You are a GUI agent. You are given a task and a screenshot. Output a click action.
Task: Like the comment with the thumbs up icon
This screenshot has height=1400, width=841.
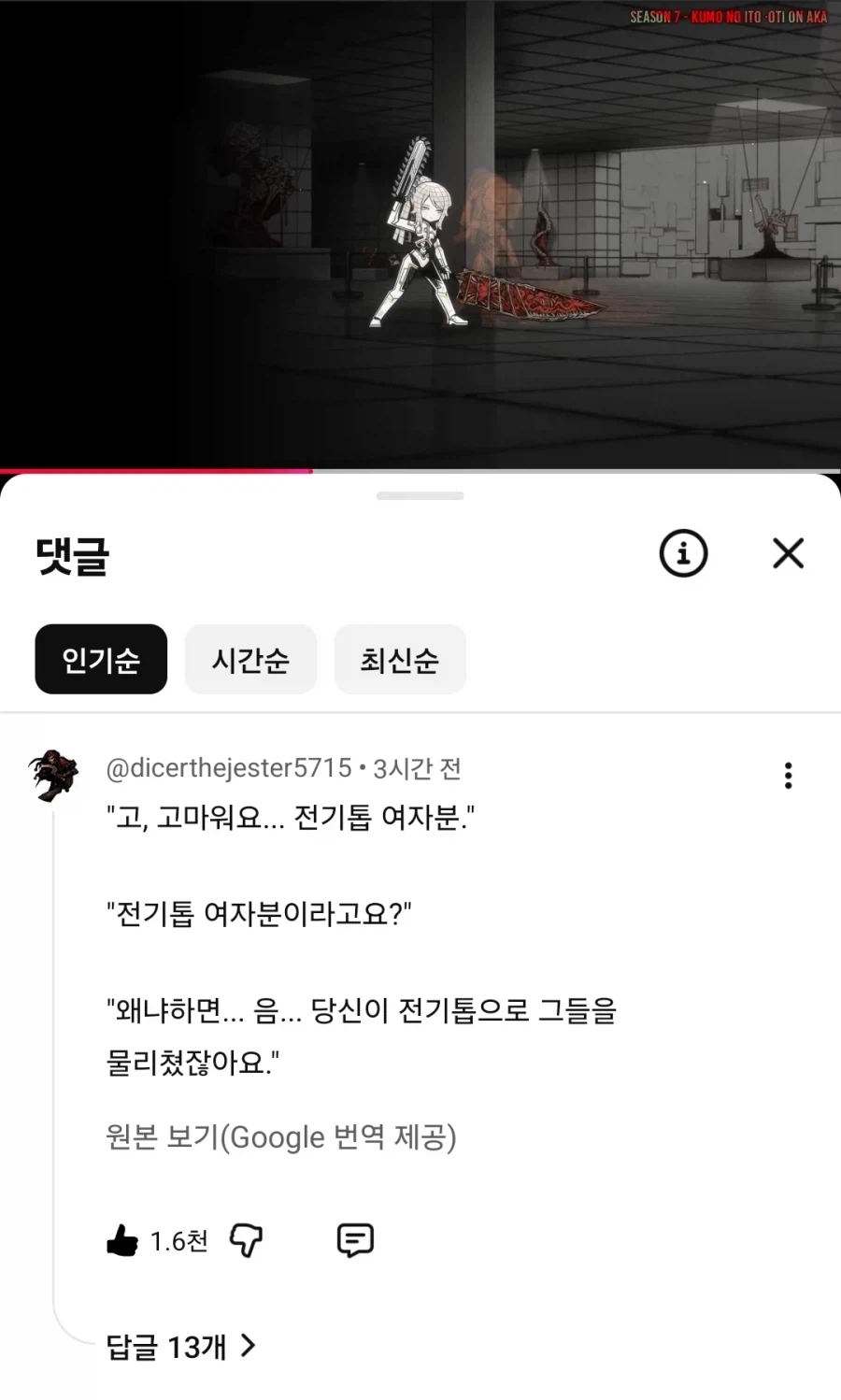(x=122, y=1240)
